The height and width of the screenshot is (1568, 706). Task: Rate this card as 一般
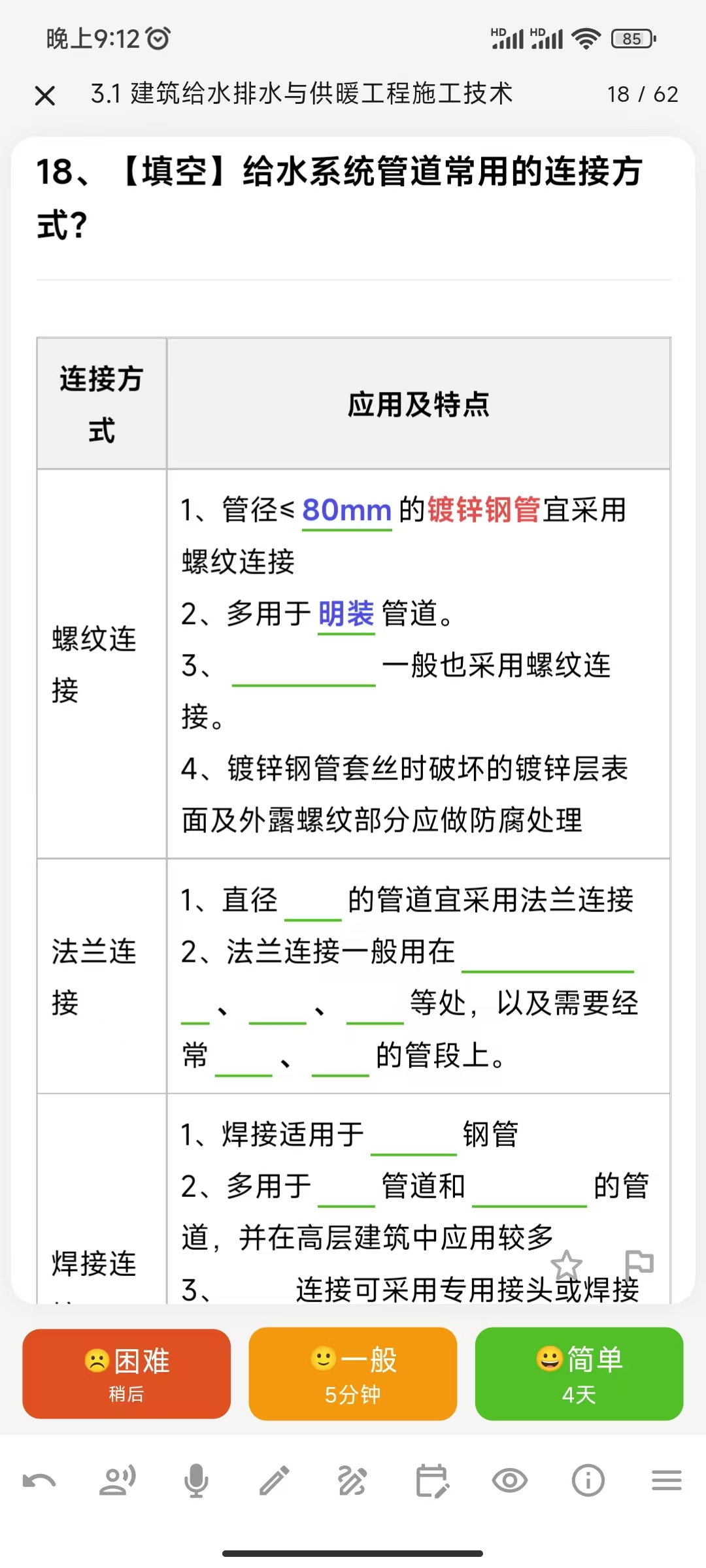[x=353, y=1373]
